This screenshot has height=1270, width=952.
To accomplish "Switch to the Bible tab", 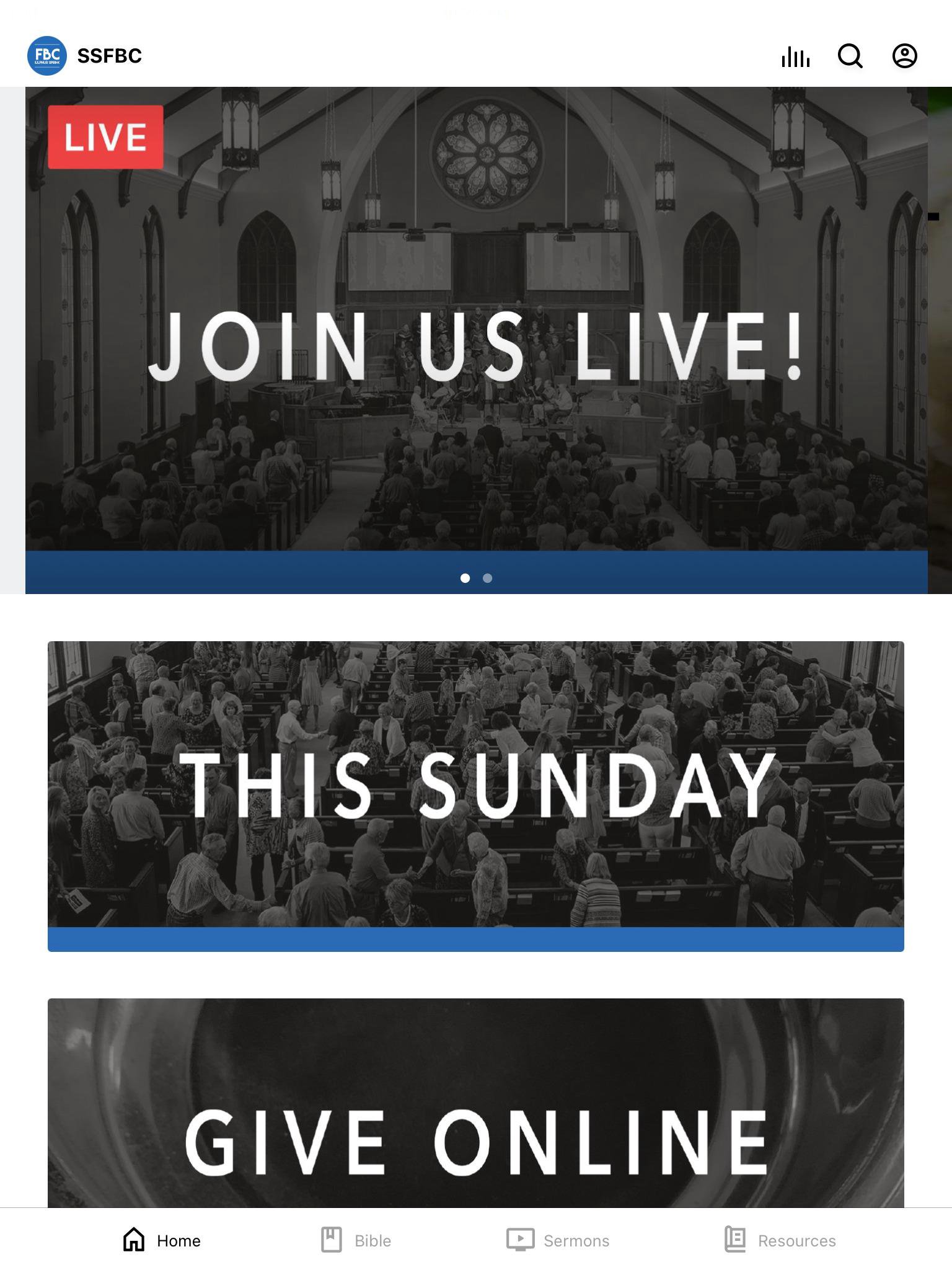I will coord(356,1240).
